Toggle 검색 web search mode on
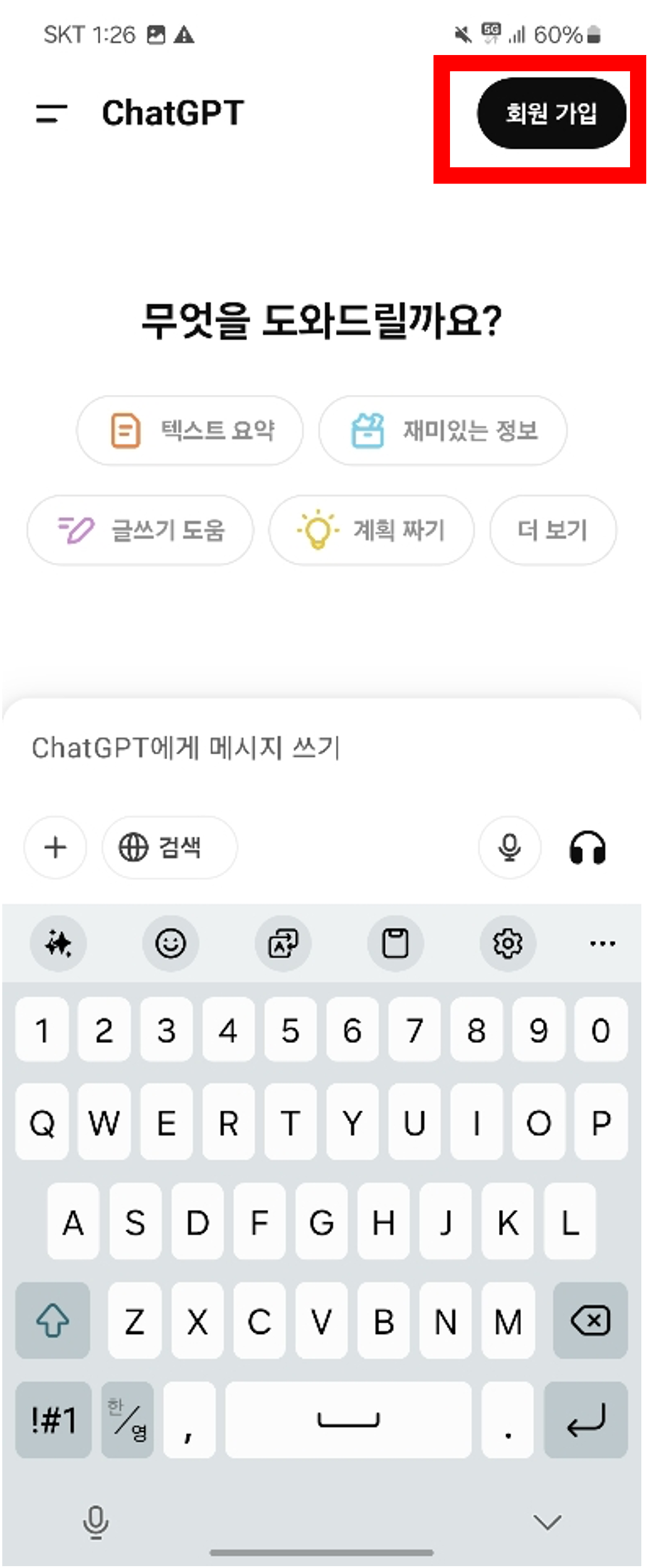This screenshot has height=1568, width=649. (169, 847)
